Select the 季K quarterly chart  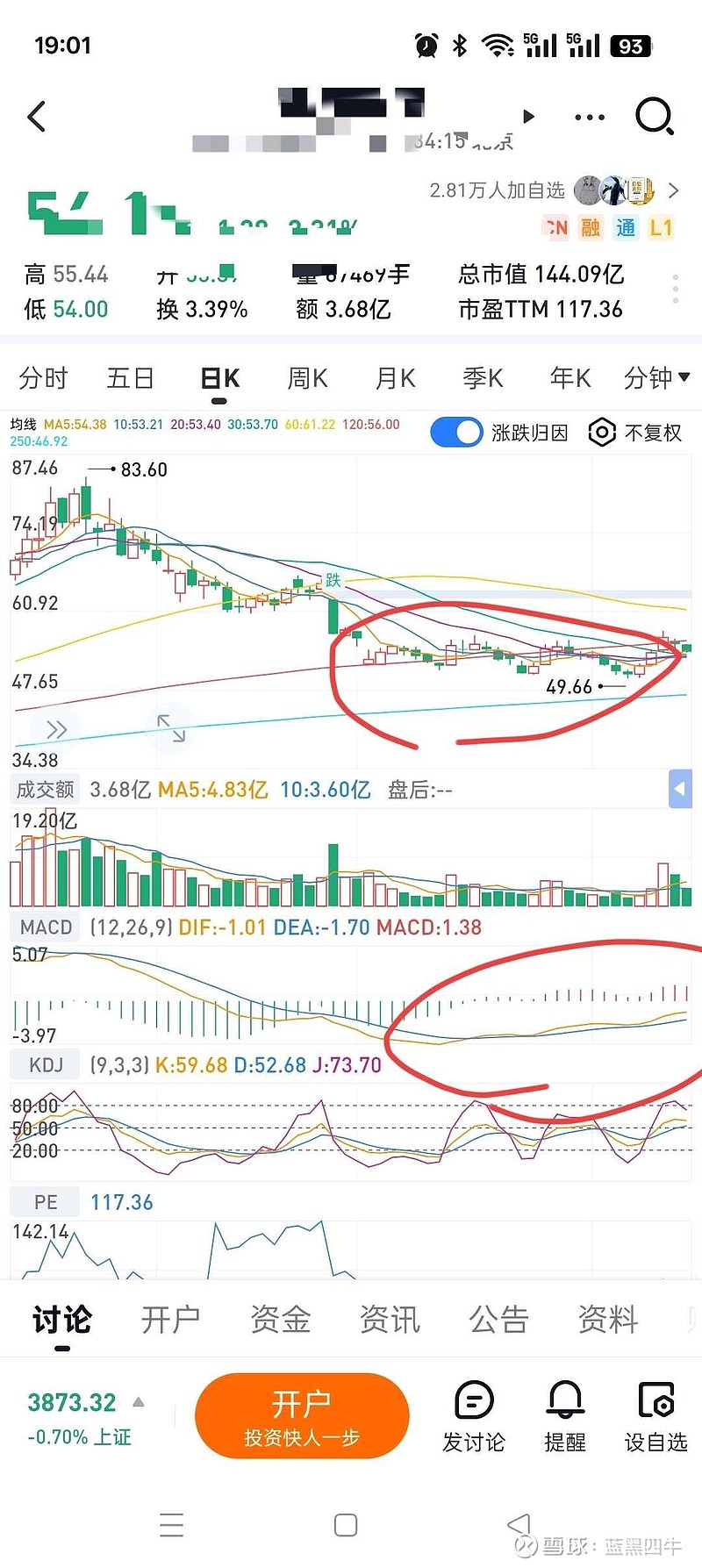(x=483, y=378)
